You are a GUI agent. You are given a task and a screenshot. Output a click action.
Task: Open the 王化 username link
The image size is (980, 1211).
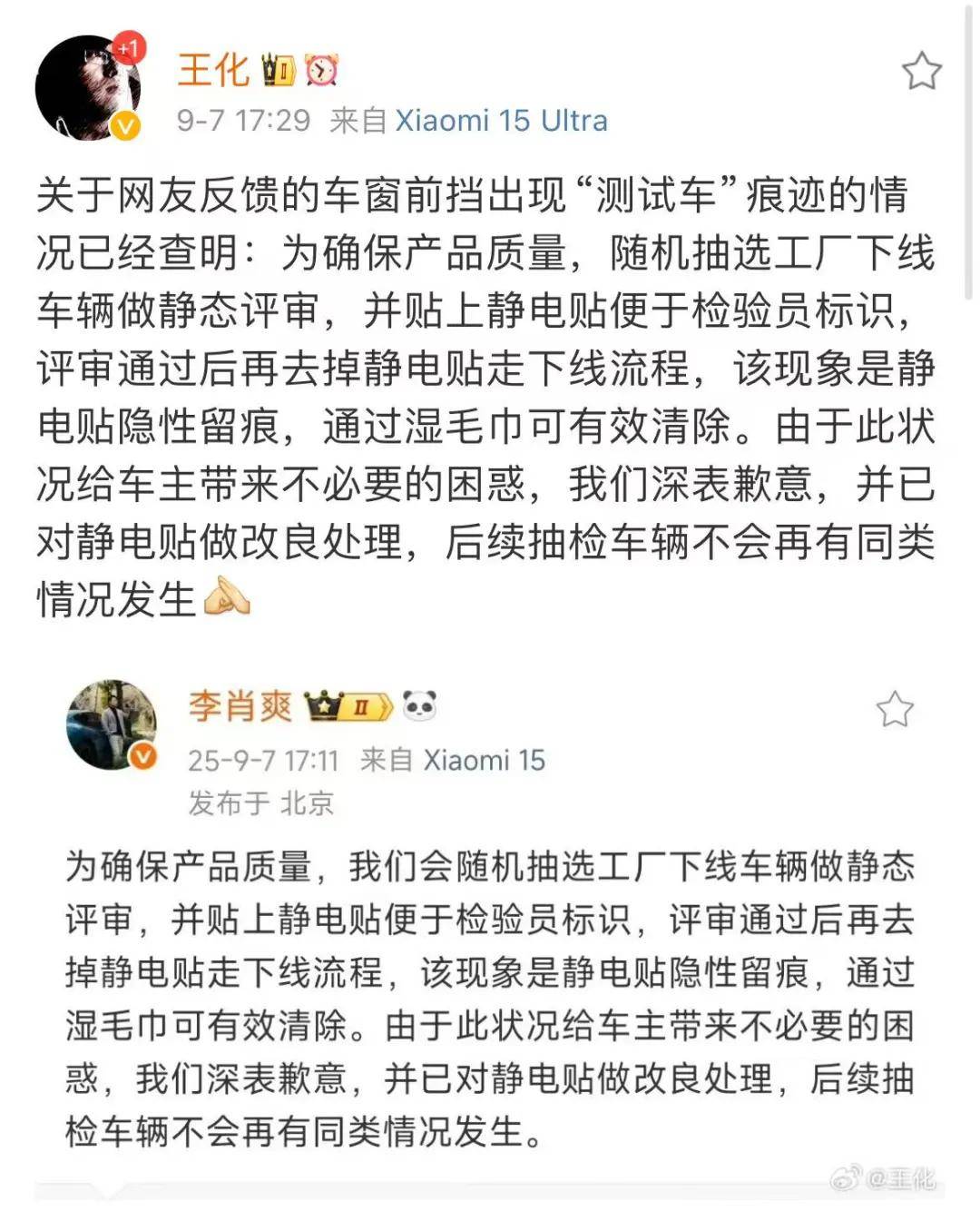tap(213, 70)
